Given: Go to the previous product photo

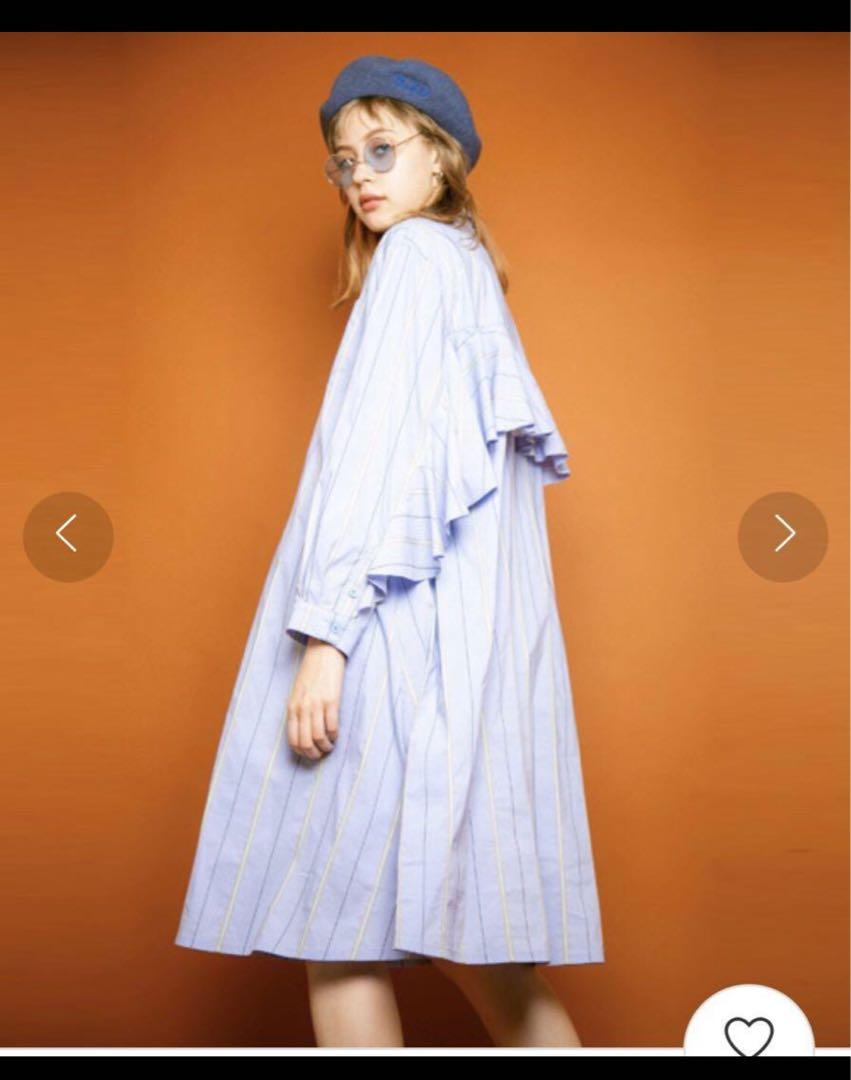Looking at the screenshot, I should click(x=67, y=536).
